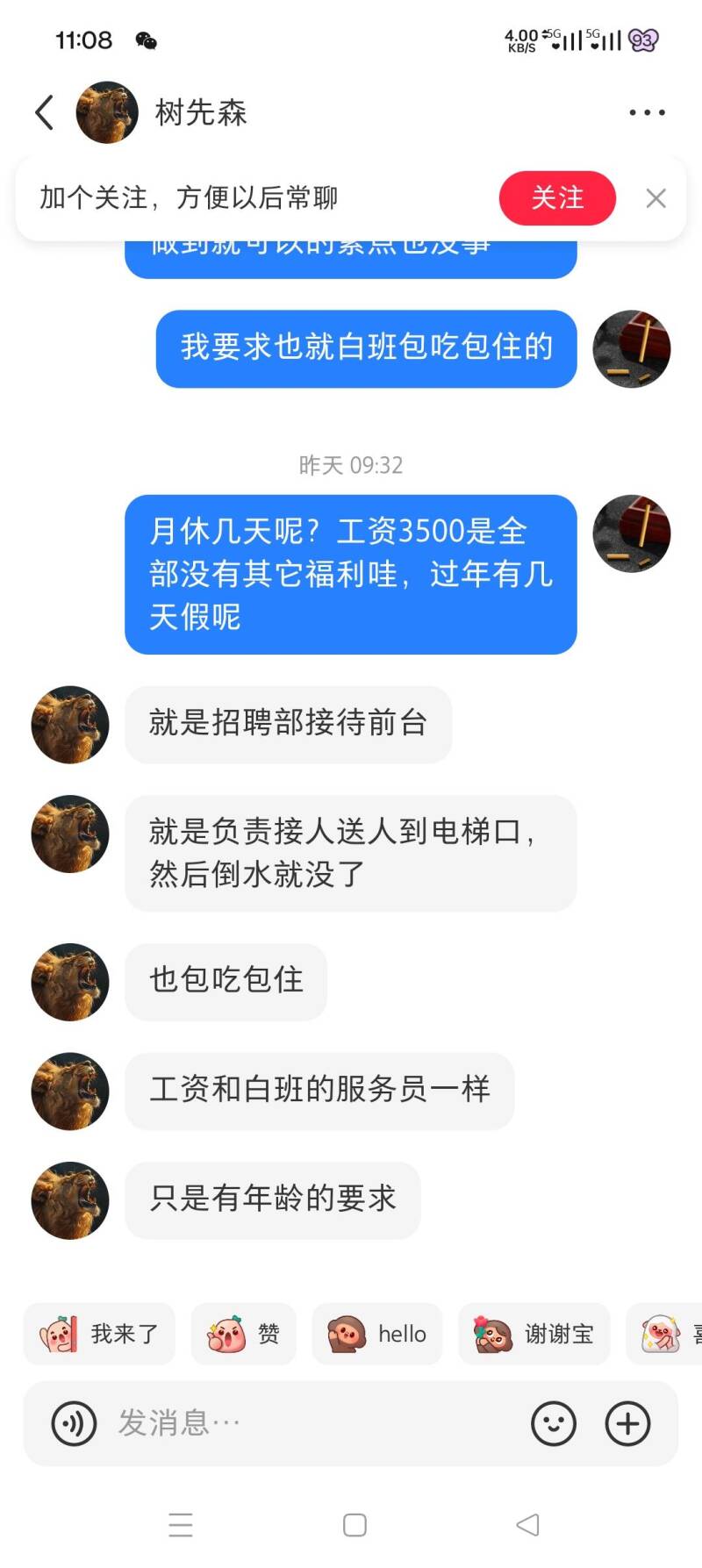Send the 我来了 quick sticker reply
The image size is (702, 1568).
[x=99, y=1334]
